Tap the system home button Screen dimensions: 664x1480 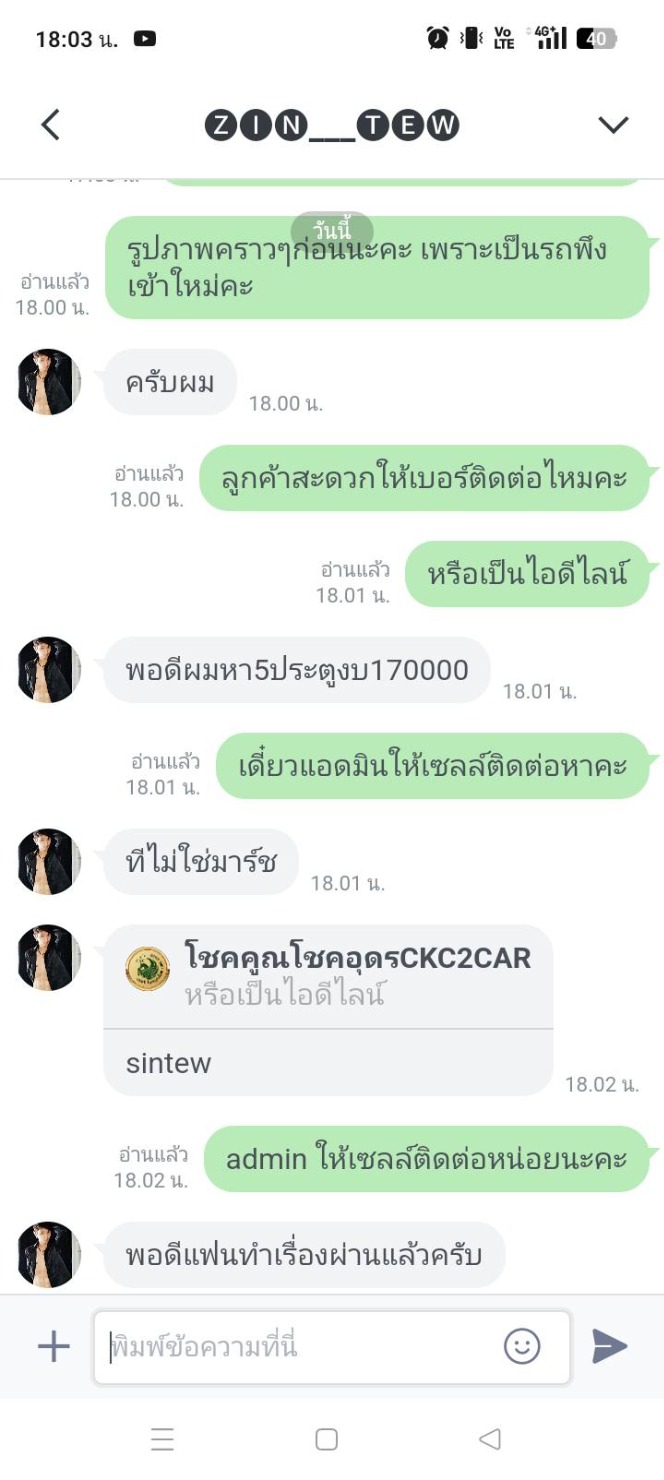coord(326,1439)
